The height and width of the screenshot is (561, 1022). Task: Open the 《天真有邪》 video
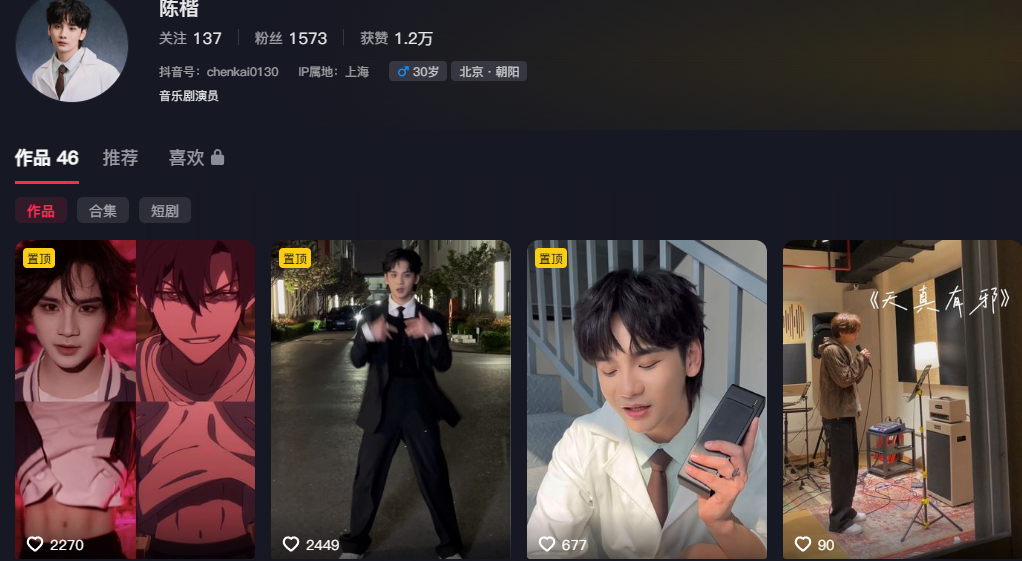(x=902, y=400)
